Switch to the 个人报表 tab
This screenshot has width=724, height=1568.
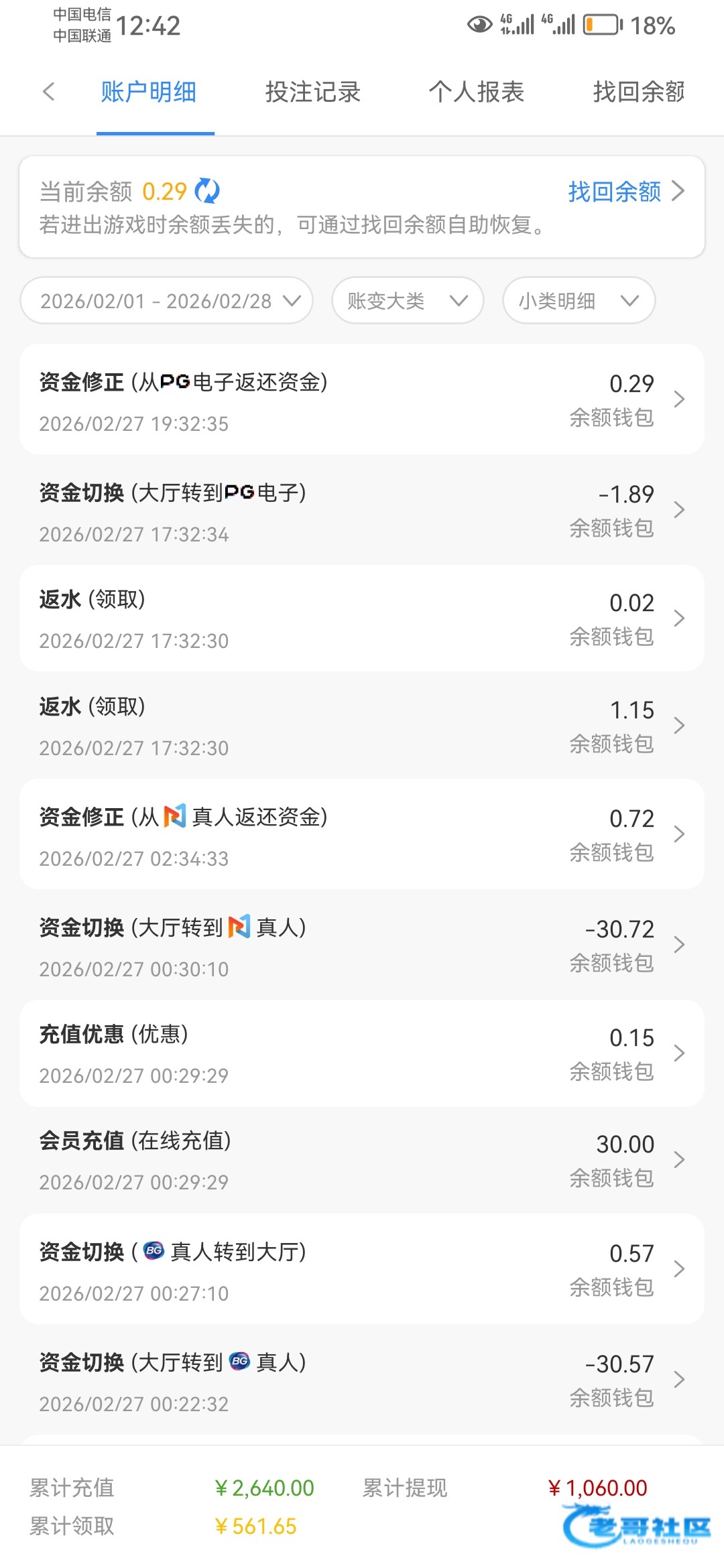(x=477, y=92)
